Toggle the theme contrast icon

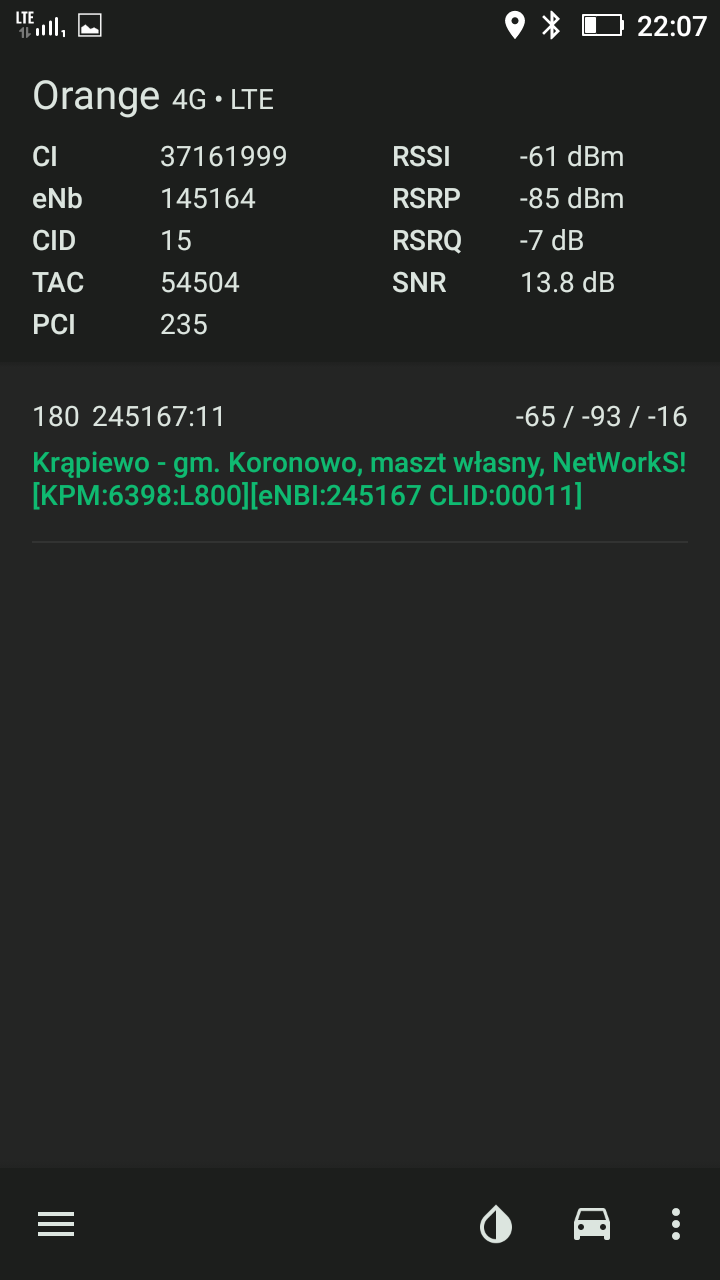(496, 1224)
